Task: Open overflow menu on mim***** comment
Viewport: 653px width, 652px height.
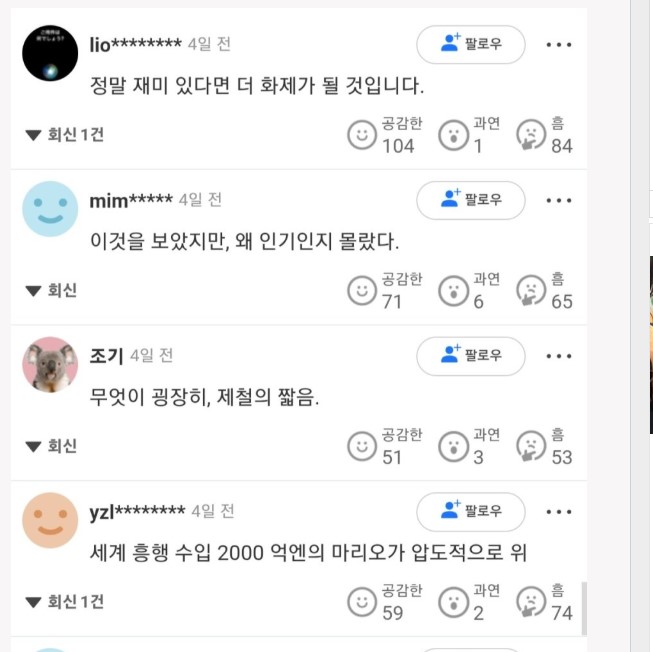Action: [x=559, y=201]
